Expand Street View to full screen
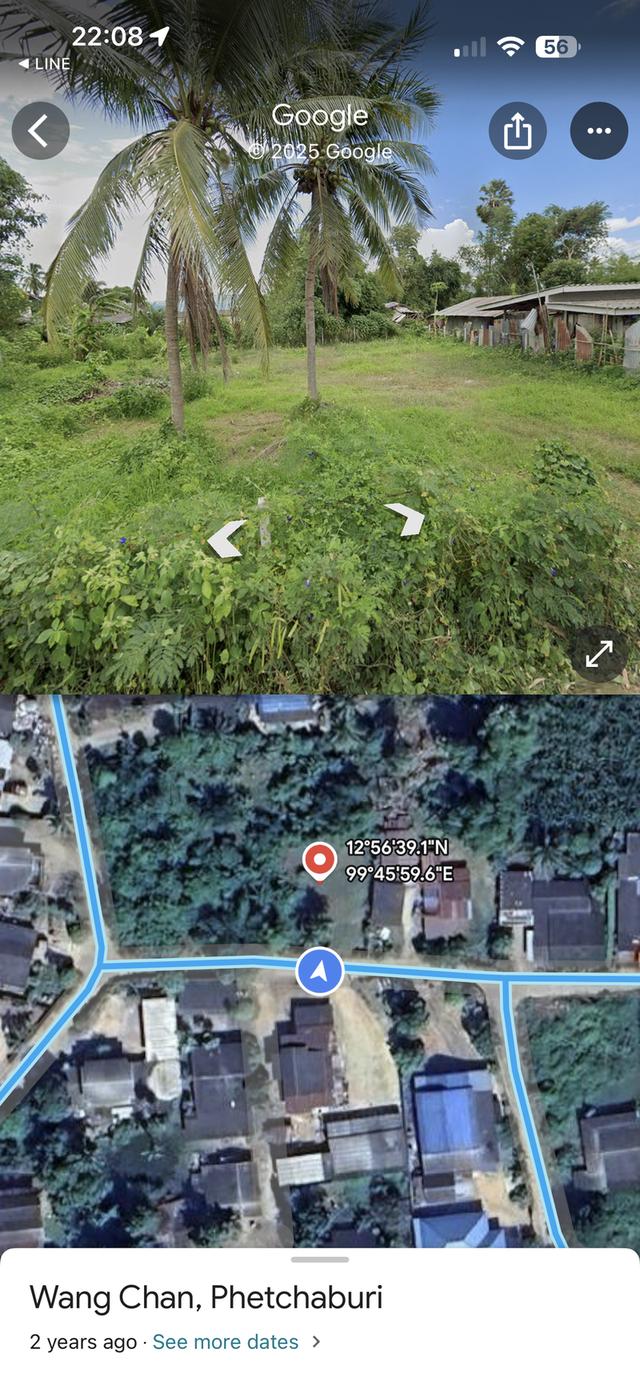The image size is (640, 1389). (x=599, y=654)
